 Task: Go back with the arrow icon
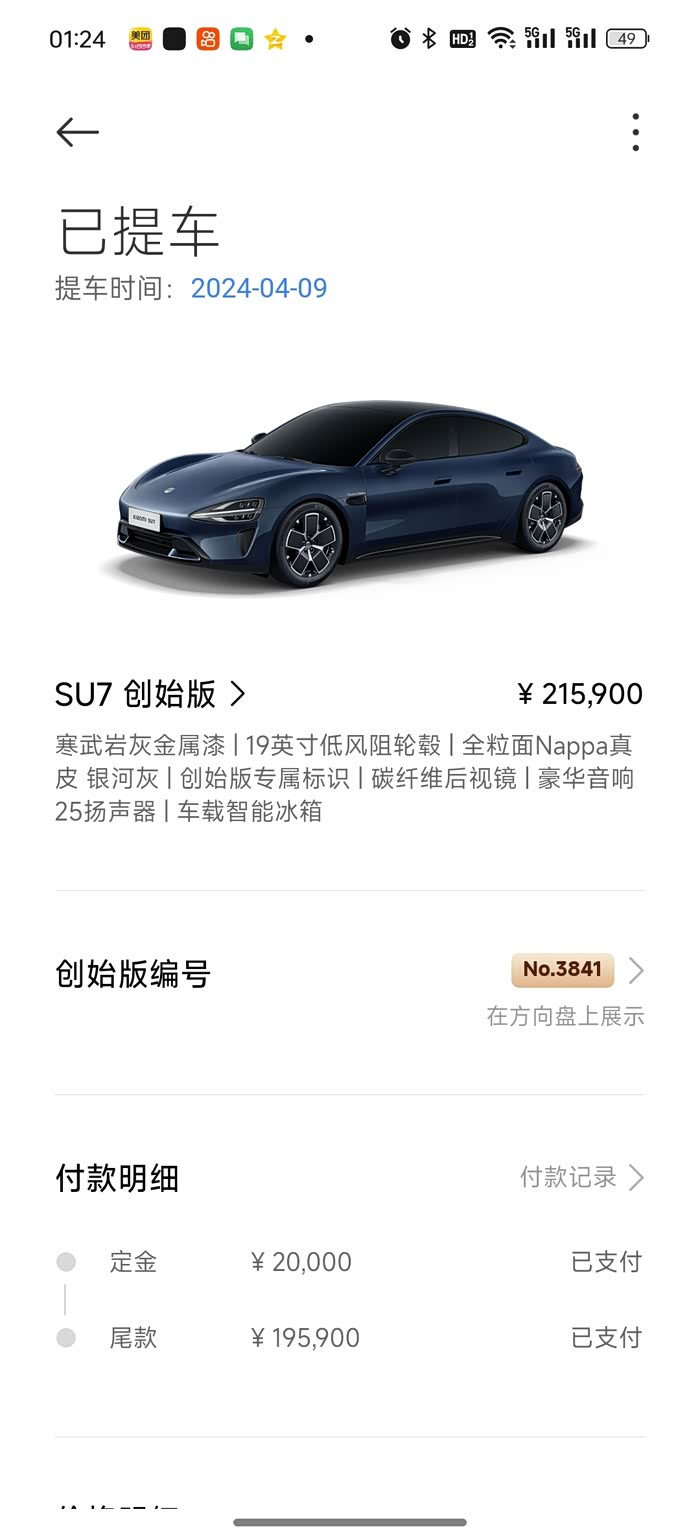(x=77, y=132)
